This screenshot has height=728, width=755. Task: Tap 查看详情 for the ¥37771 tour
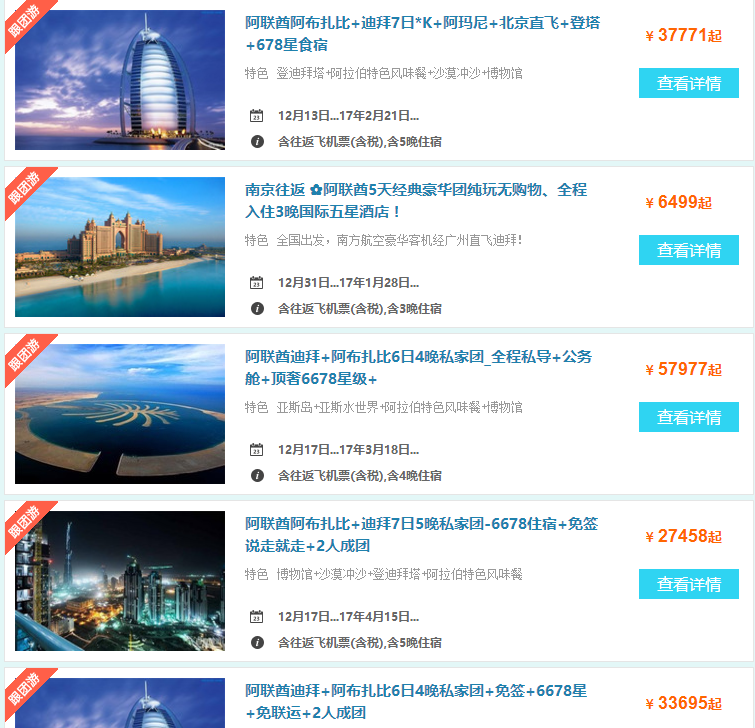[x=688, y=84]
